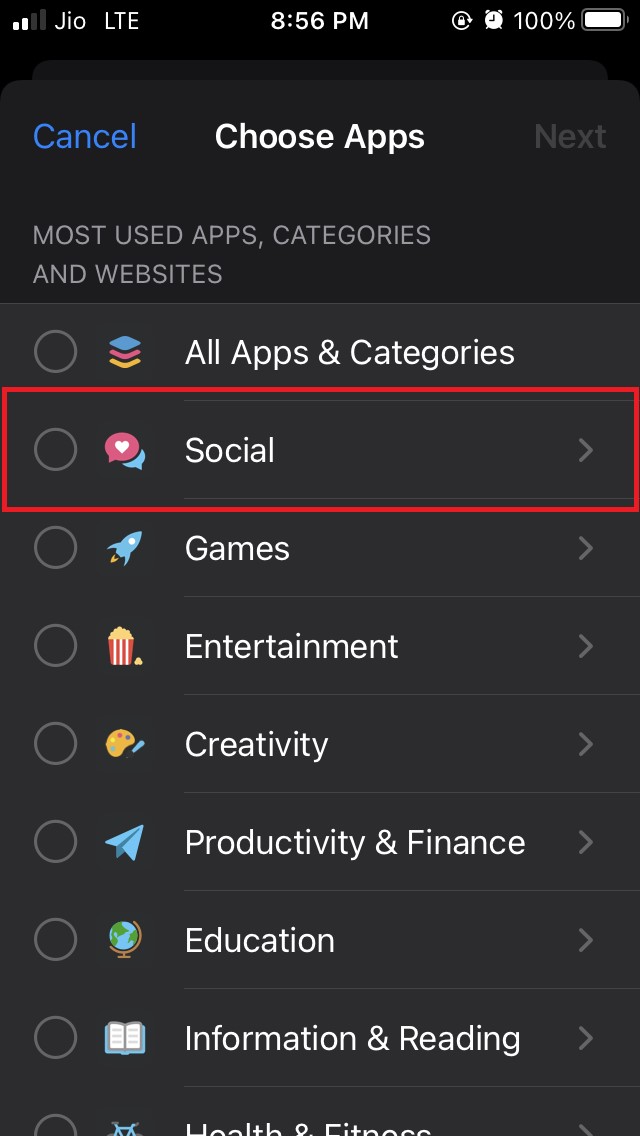Expand the Games category
The image size is (640, 1136).
586,548
